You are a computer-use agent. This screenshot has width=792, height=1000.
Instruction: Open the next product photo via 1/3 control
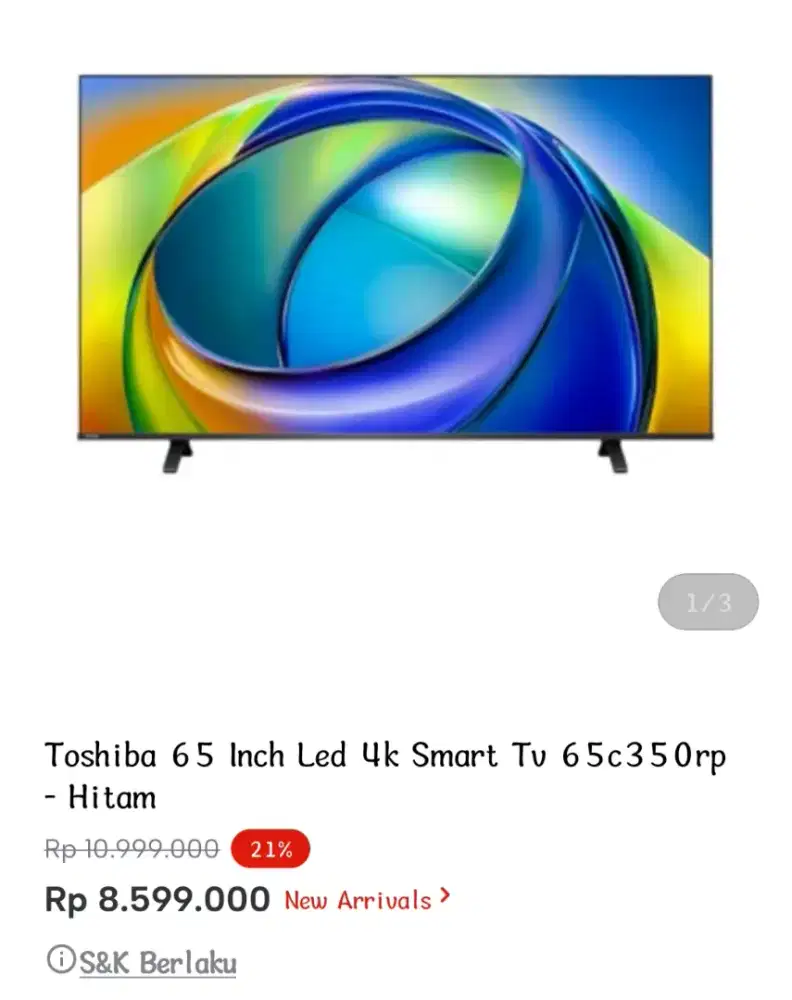[708, 601]
